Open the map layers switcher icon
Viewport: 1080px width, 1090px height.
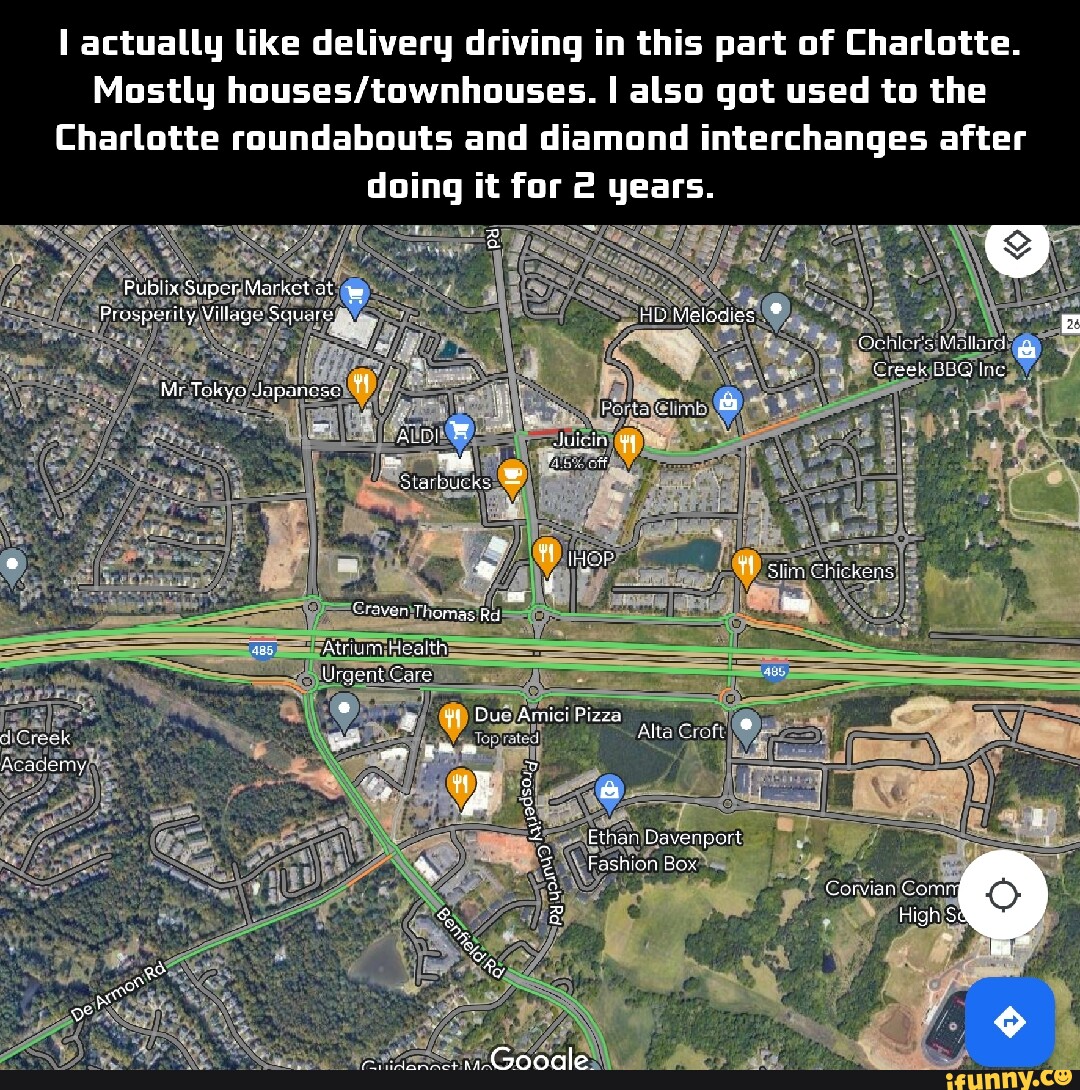click(1017, 246)
